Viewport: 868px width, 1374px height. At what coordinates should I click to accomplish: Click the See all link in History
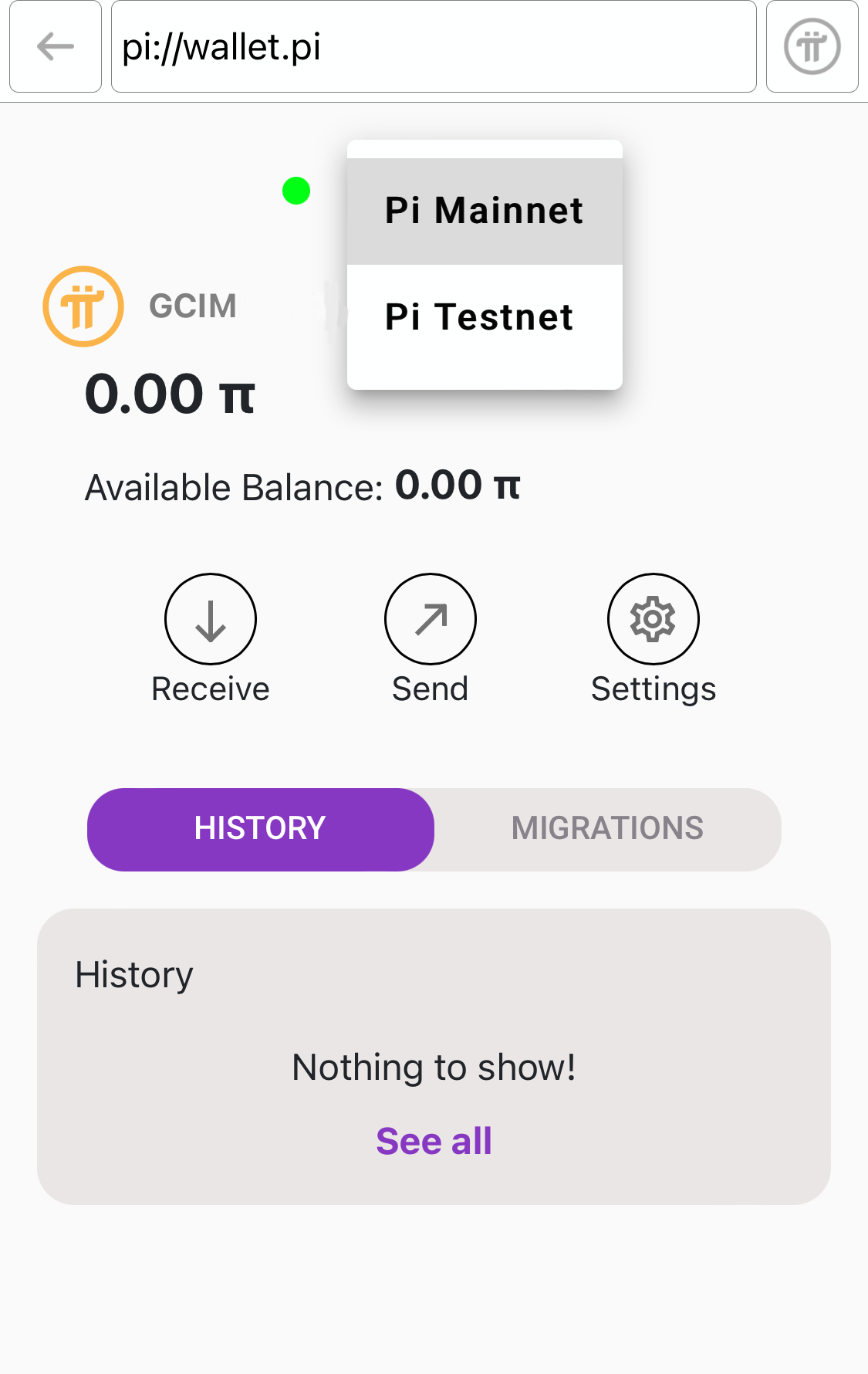434,1140
